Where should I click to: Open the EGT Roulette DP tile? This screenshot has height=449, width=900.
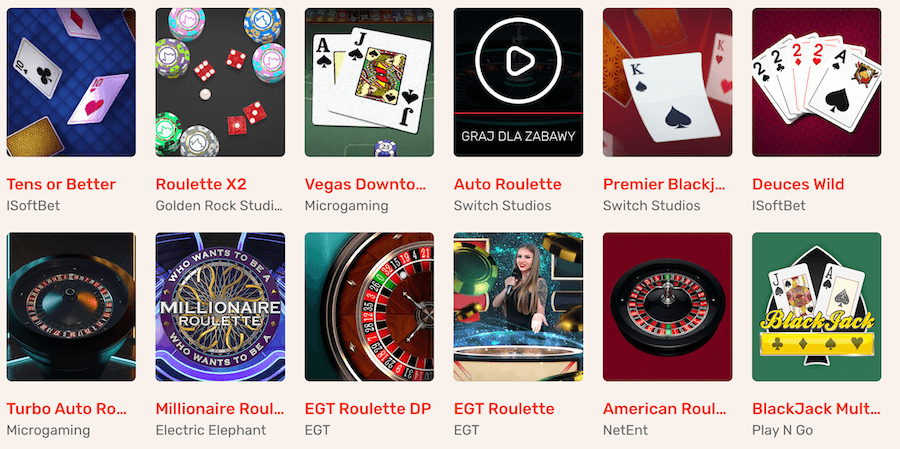(369, 306)
